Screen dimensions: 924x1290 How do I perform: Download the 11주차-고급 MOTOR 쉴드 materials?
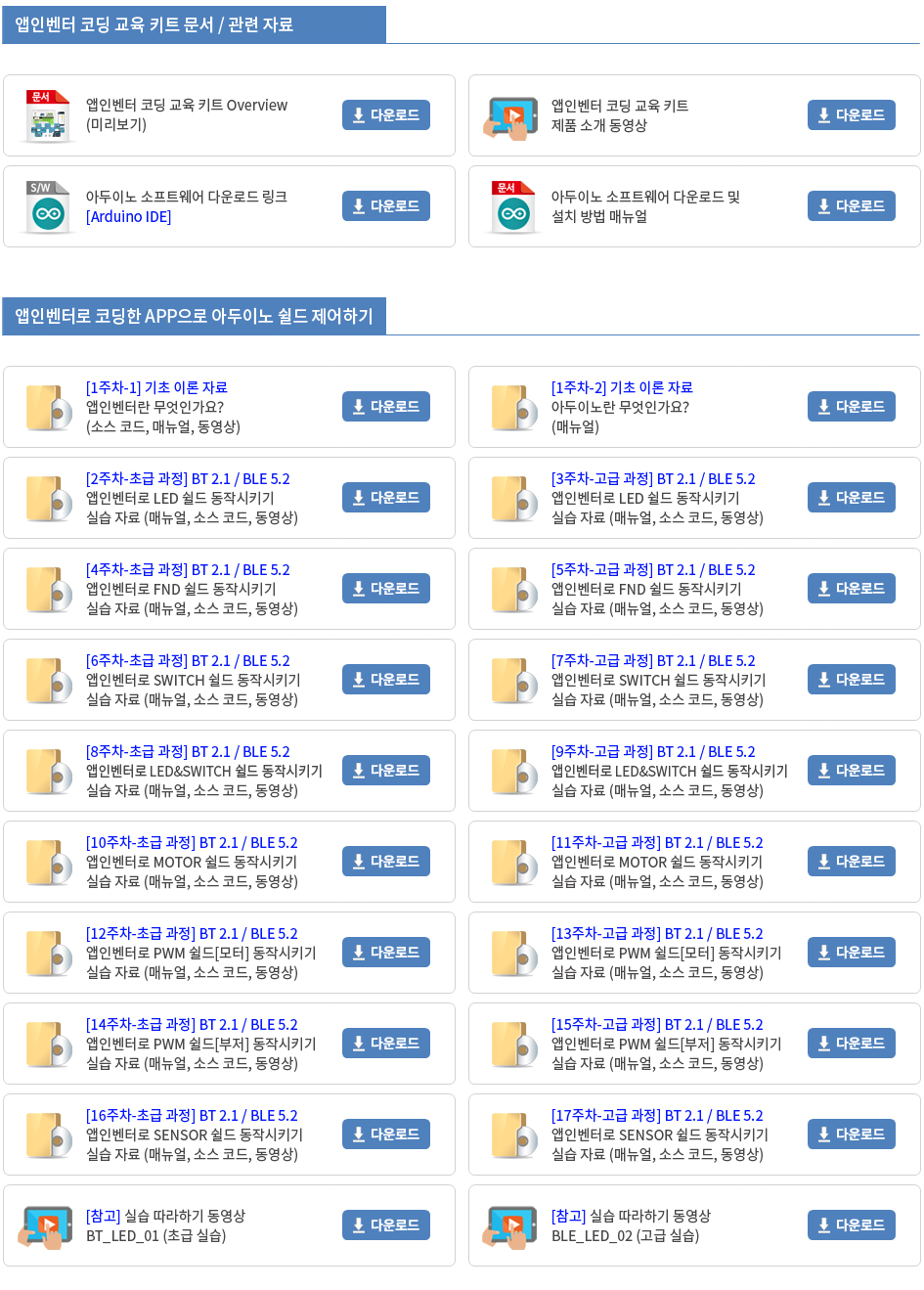[851, 862]
